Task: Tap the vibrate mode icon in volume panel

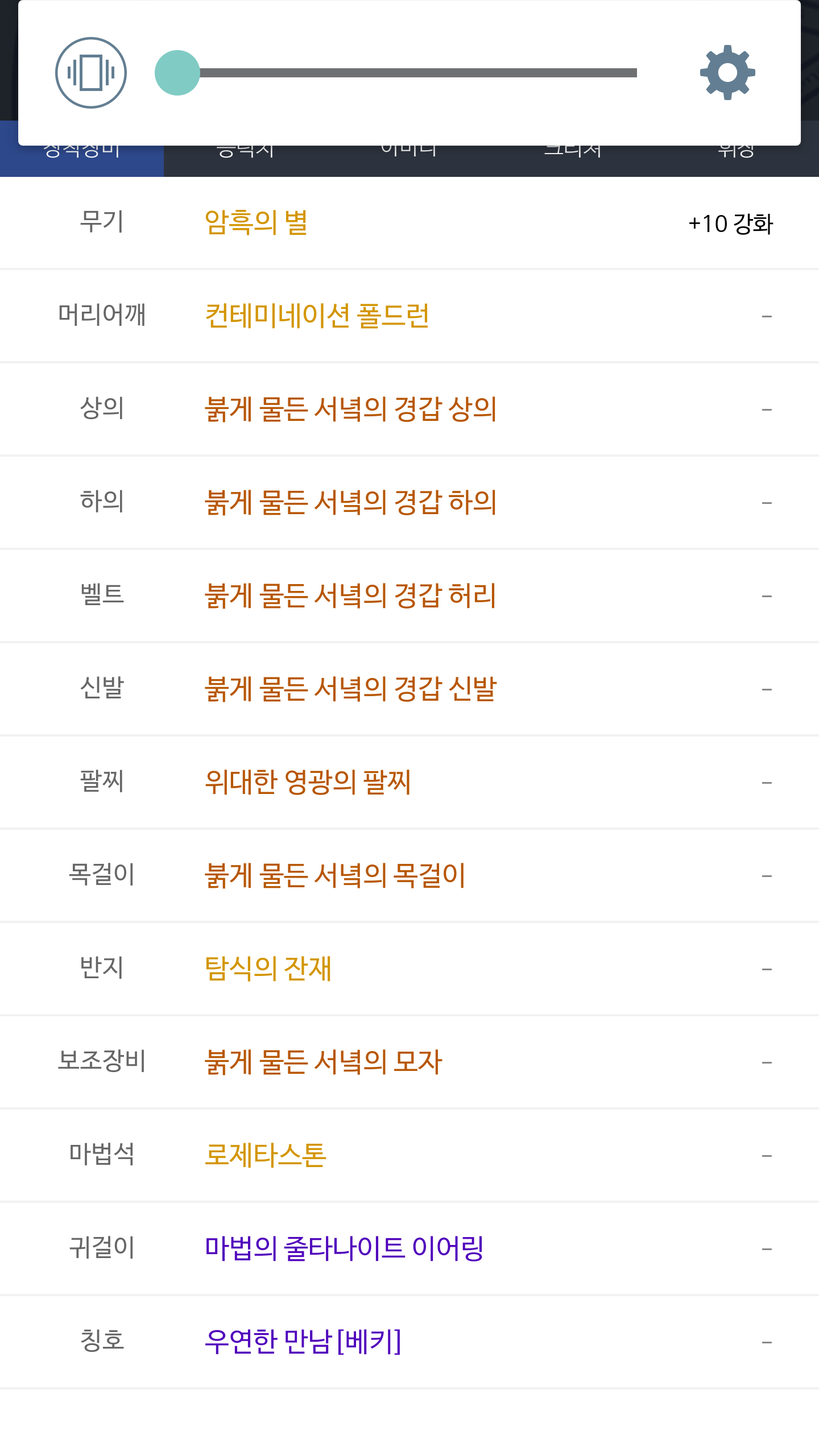Action: 91,73
